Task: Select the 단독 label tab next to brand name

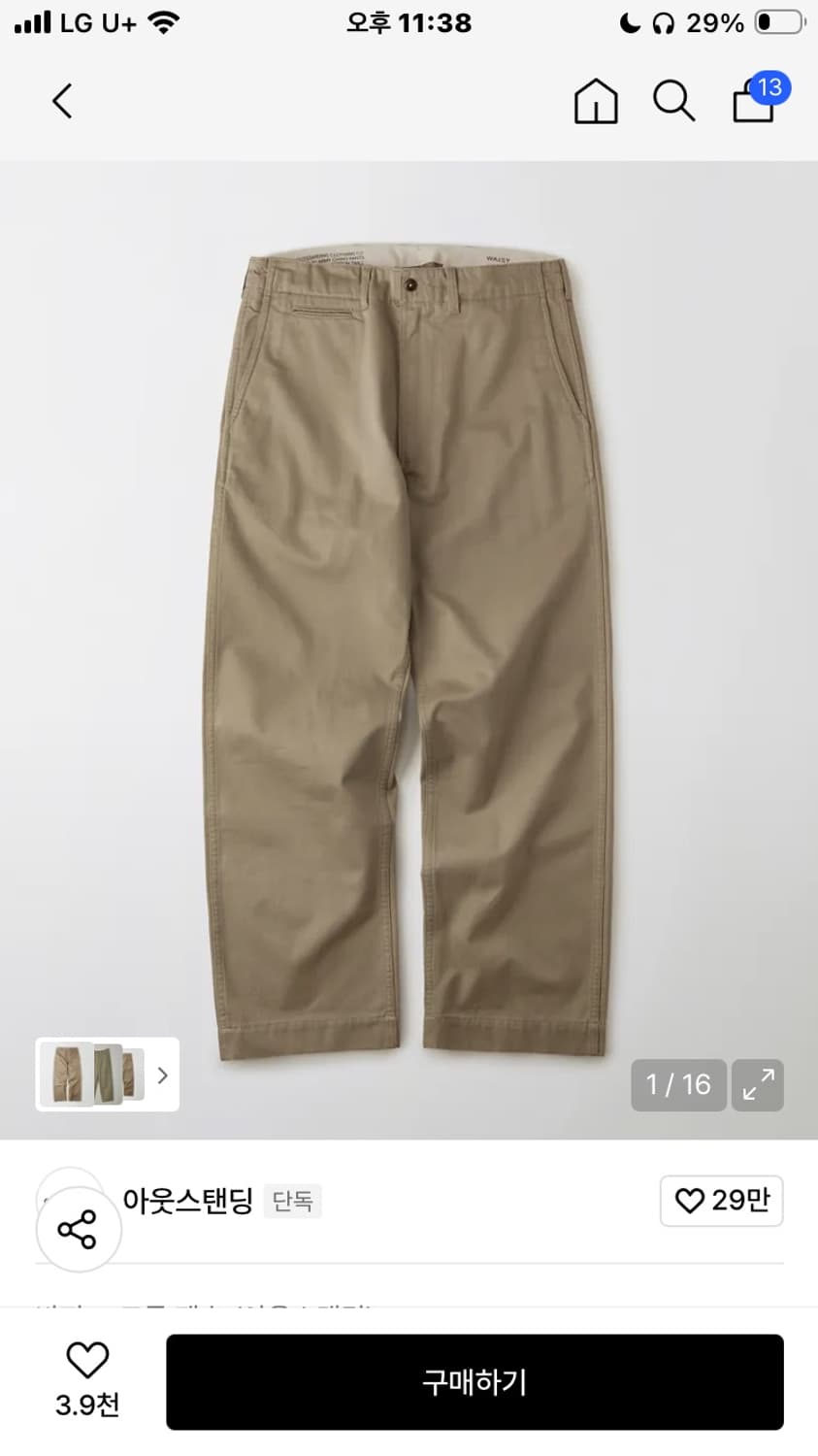Action: [x=291, y=1201]
